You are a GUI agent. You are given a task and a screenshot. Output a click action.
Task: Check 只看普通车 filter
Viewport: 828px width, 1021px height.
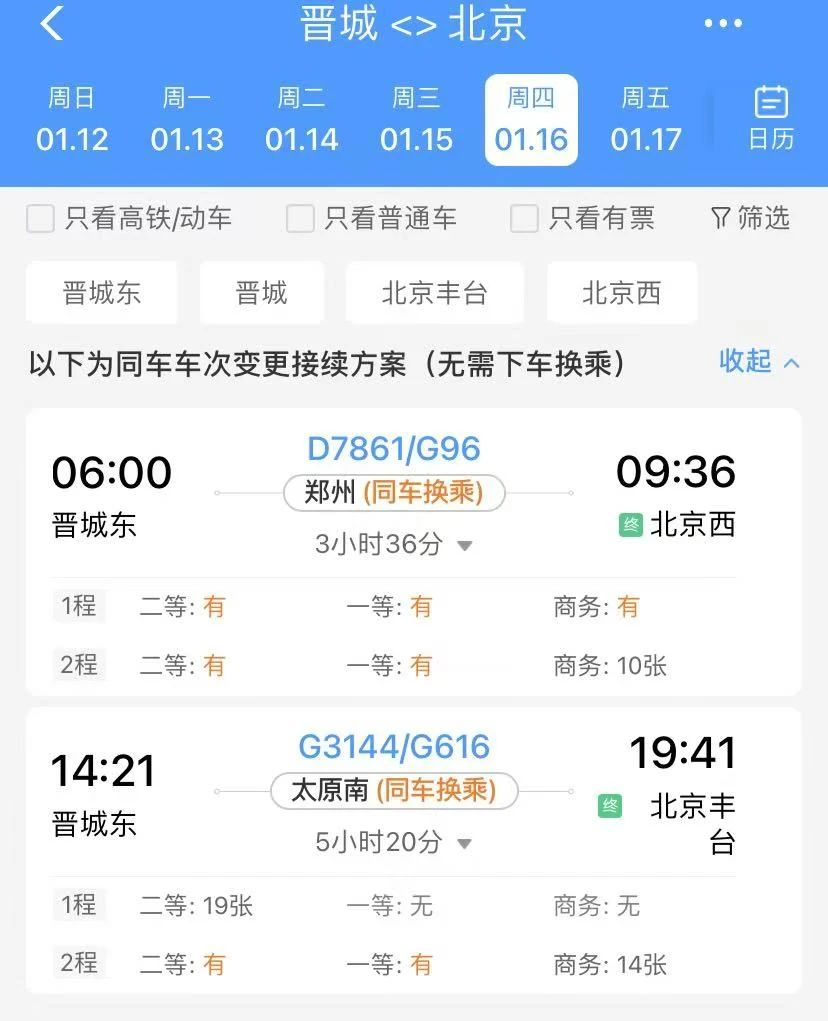pyautogui.click(x=301, y=219)
